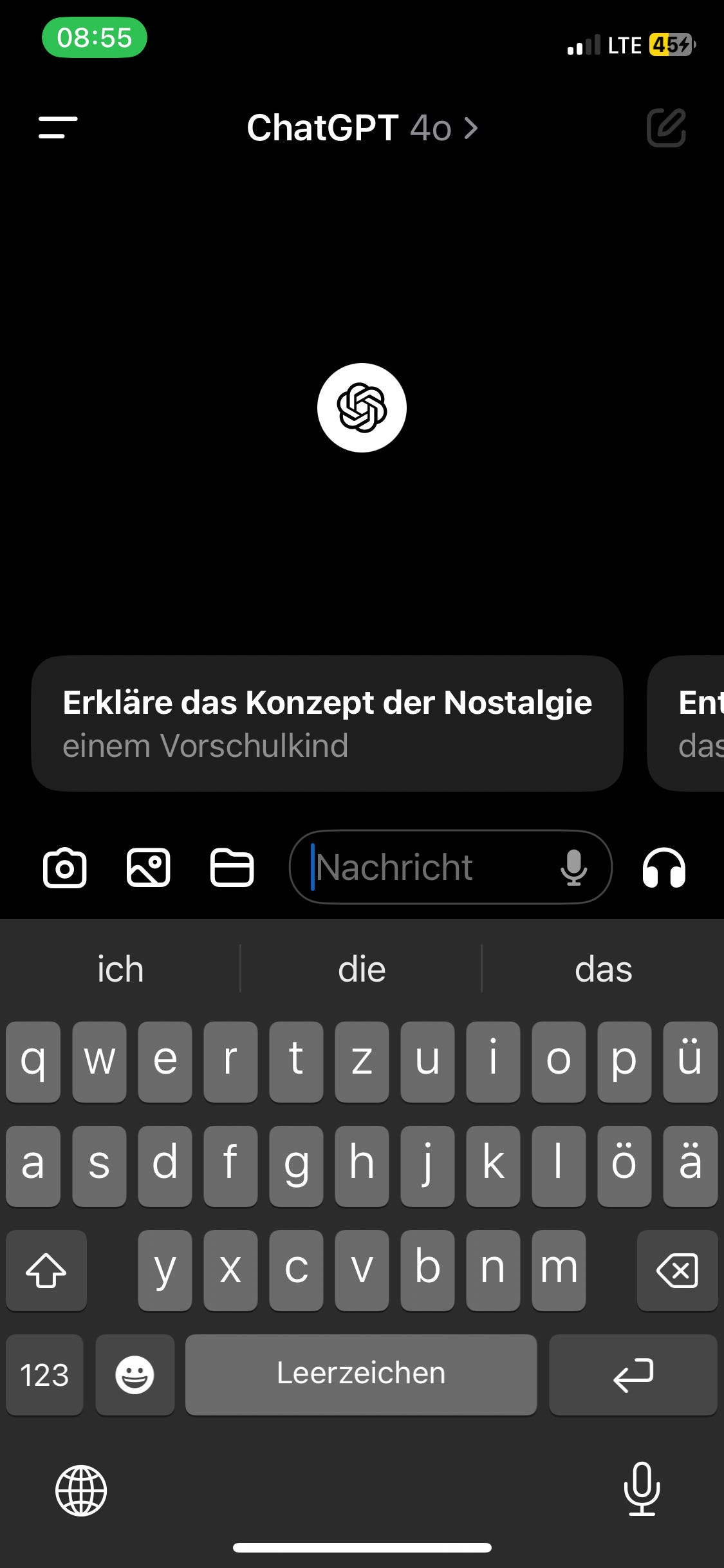Switch the keyboard to numbers with 123
The image size is (724, 1568).
(44, 1374)
